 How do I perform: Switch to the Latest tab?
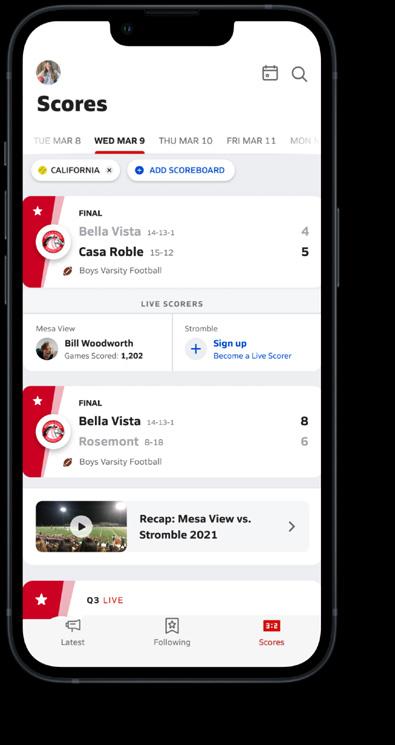point(73,632)
